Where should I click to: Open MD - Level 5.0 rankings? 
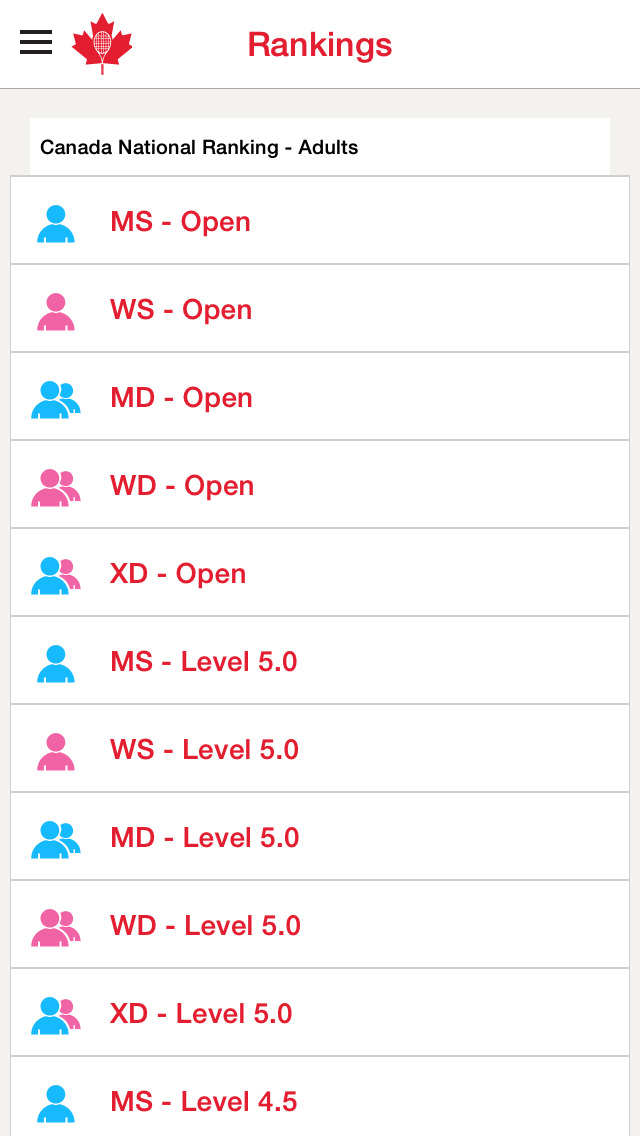(320, 836)
